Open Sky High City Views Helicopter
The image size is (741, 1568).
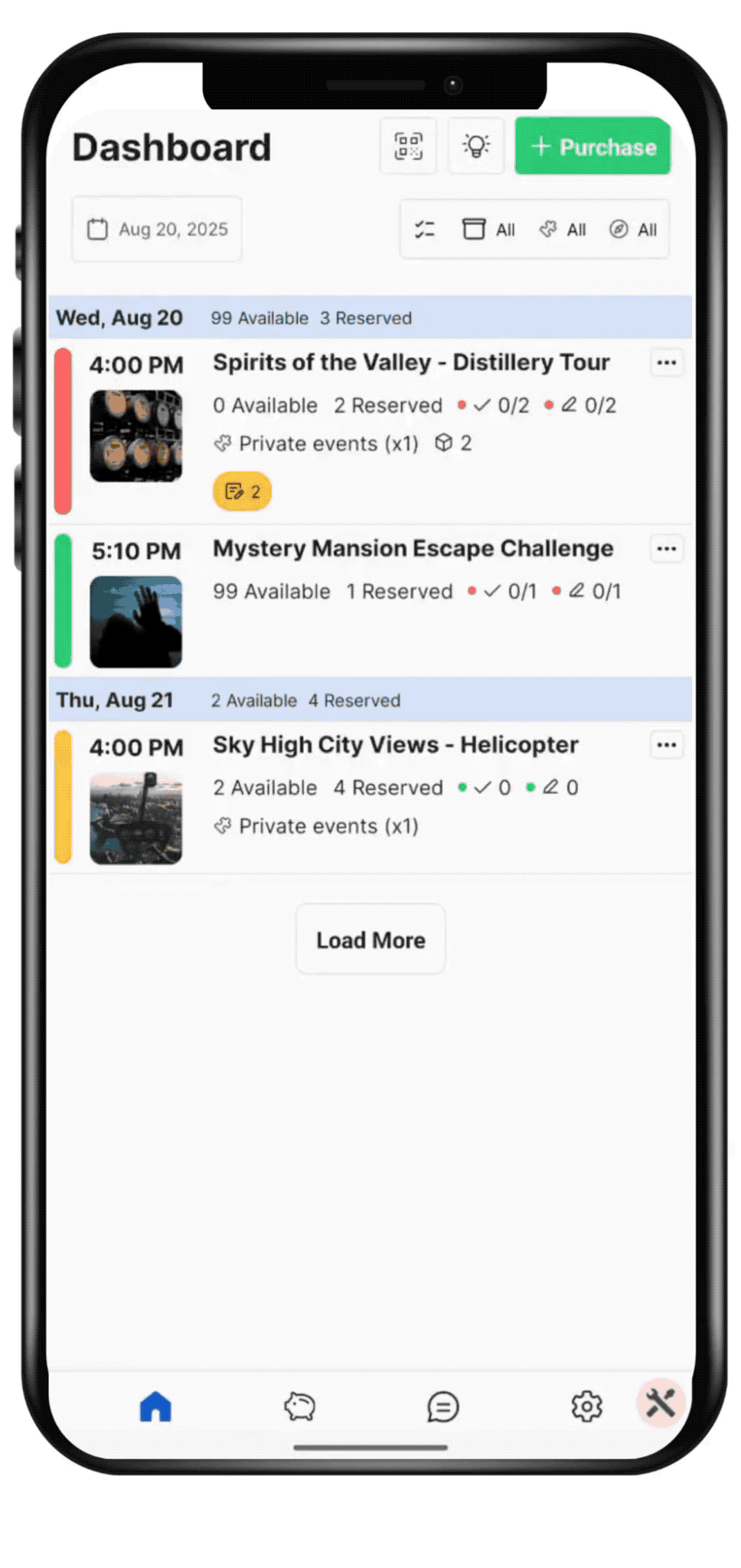(x=395, y=745)
